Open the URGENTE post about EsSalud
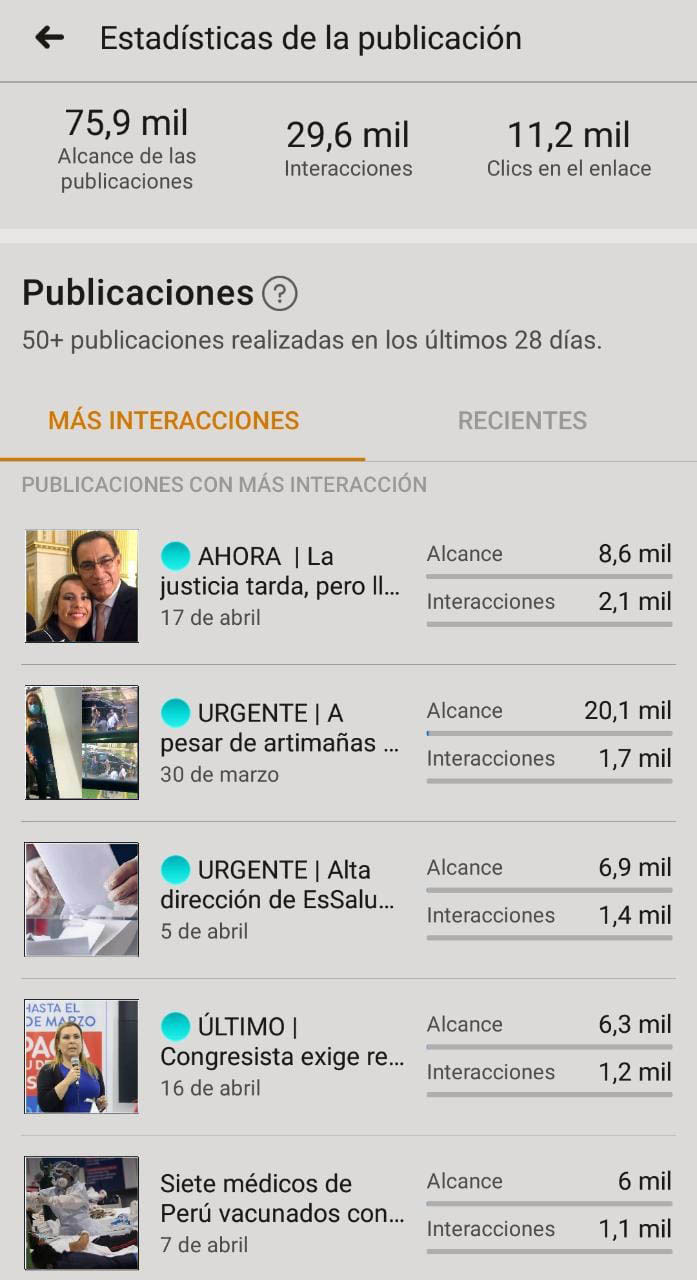The width and height of the screenshot is (697, 1280). coord(280,899)
